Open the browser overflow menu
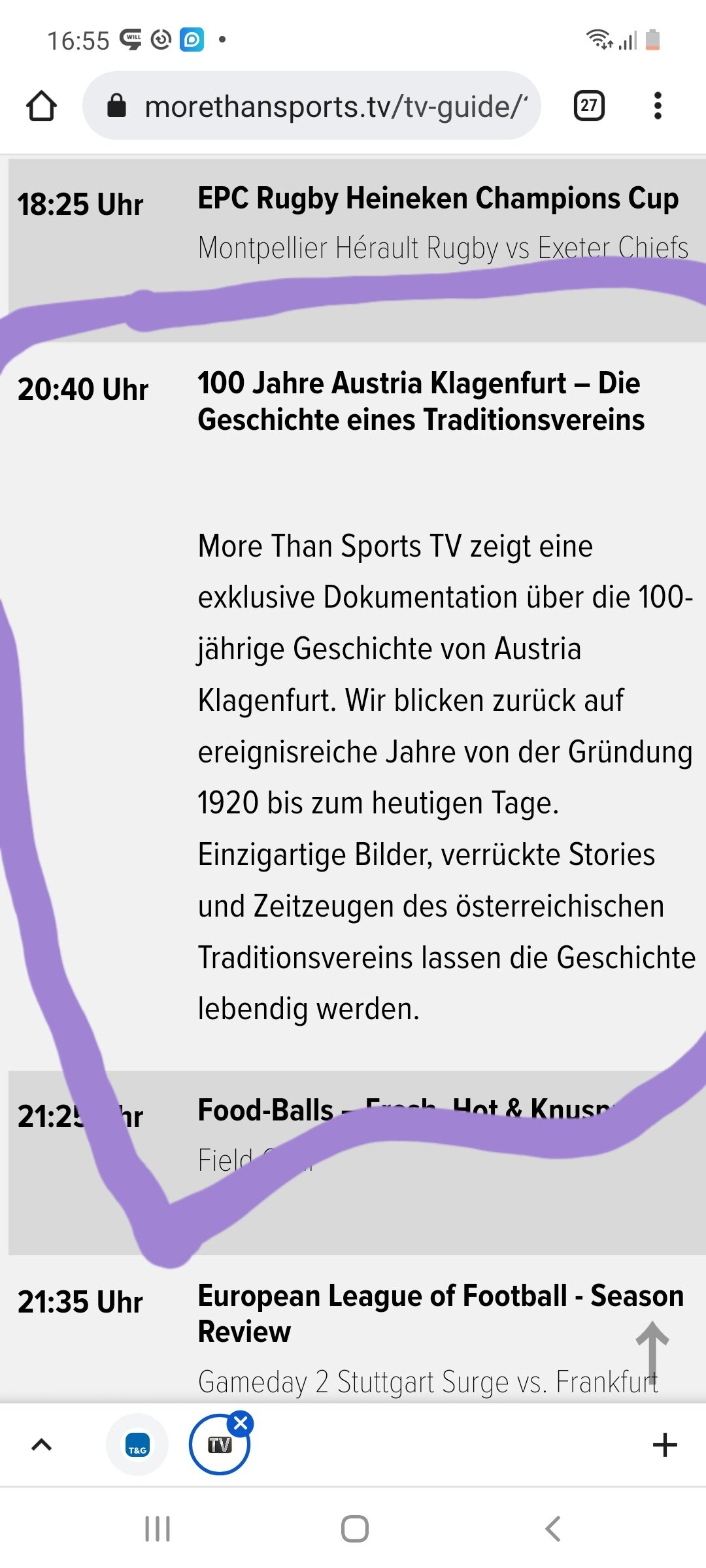The image size is (706, 1568). [x=658, y=106]
